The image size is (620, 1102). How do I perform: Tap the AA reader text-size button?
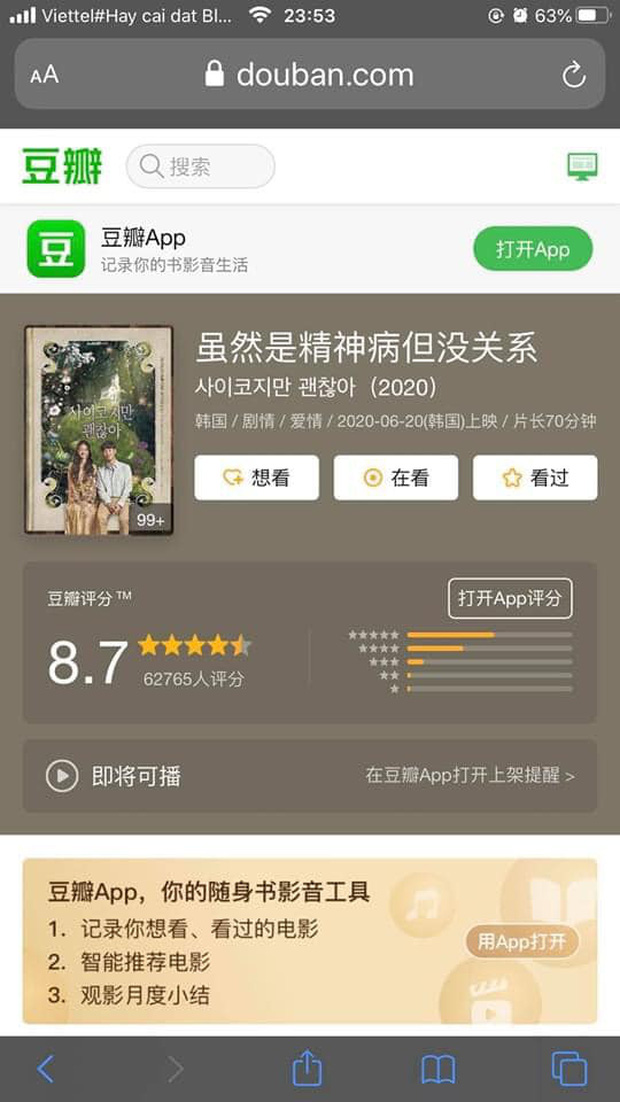click(x=45, y=75)
